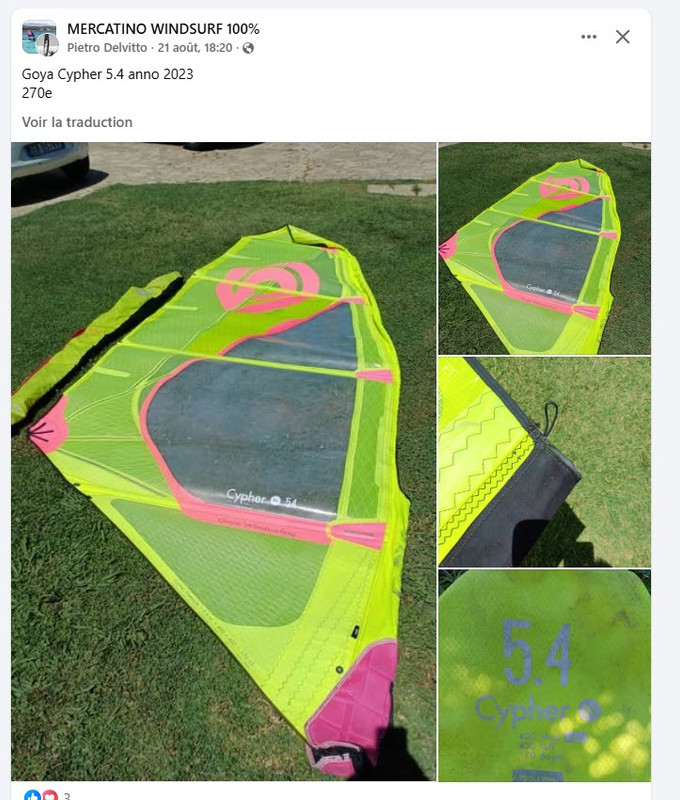
Task: Open the group's avatar picture
Action: (x=40, y=38)
